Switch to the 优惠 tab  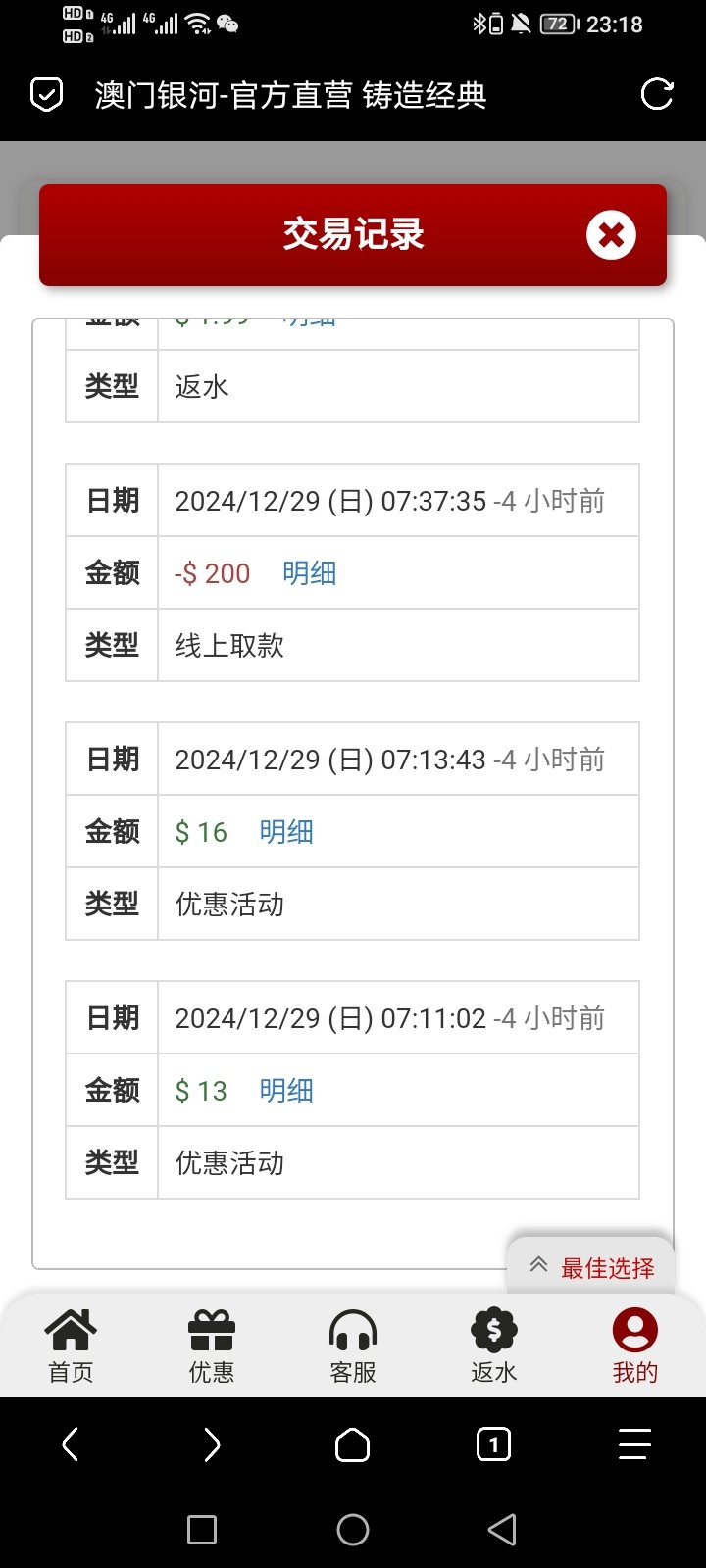click(x=212, y=1347)
